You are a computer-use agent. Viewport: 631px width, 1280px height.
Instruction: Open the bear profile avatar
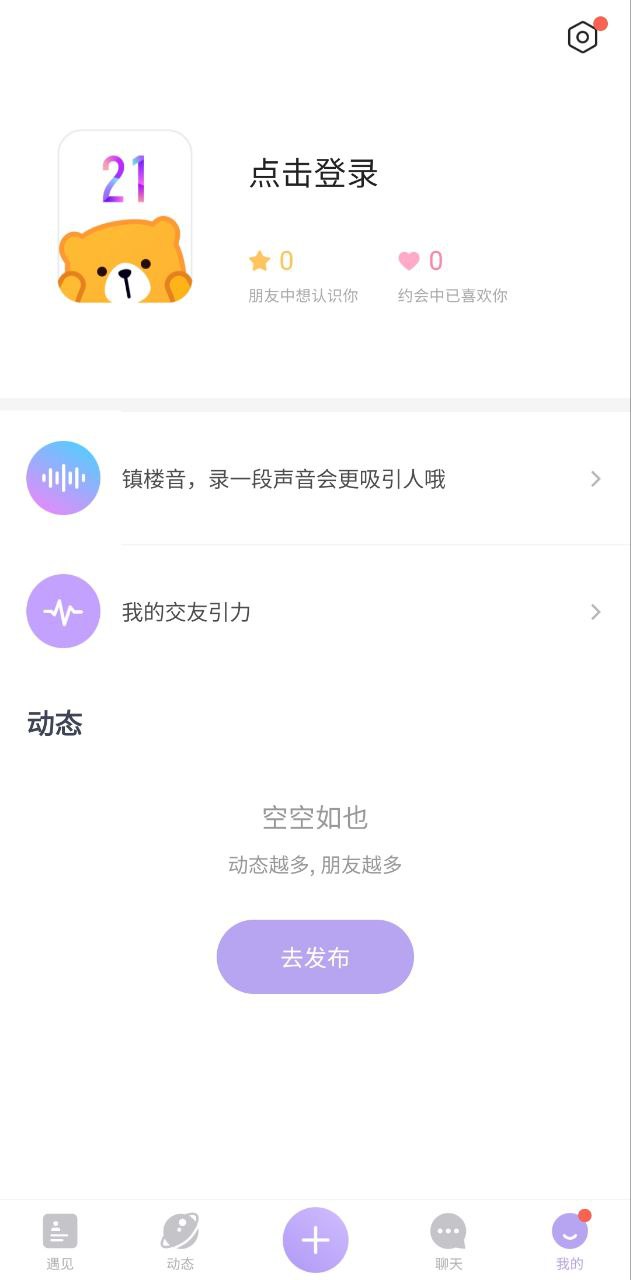click(125, 217)
